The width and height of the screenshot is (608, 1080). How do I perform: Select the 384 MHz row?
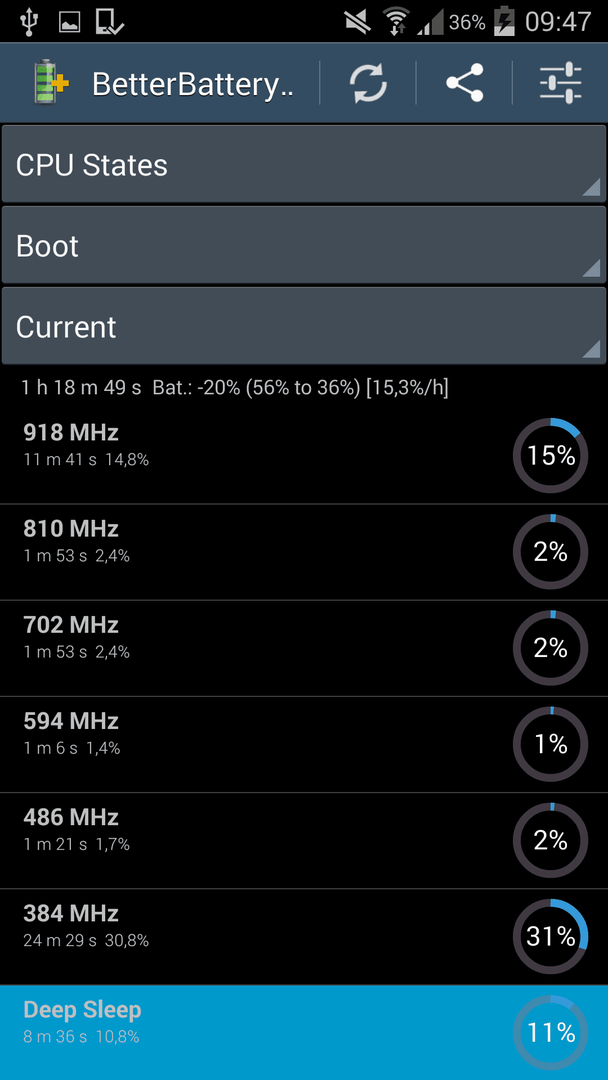[x=304, y=937]
